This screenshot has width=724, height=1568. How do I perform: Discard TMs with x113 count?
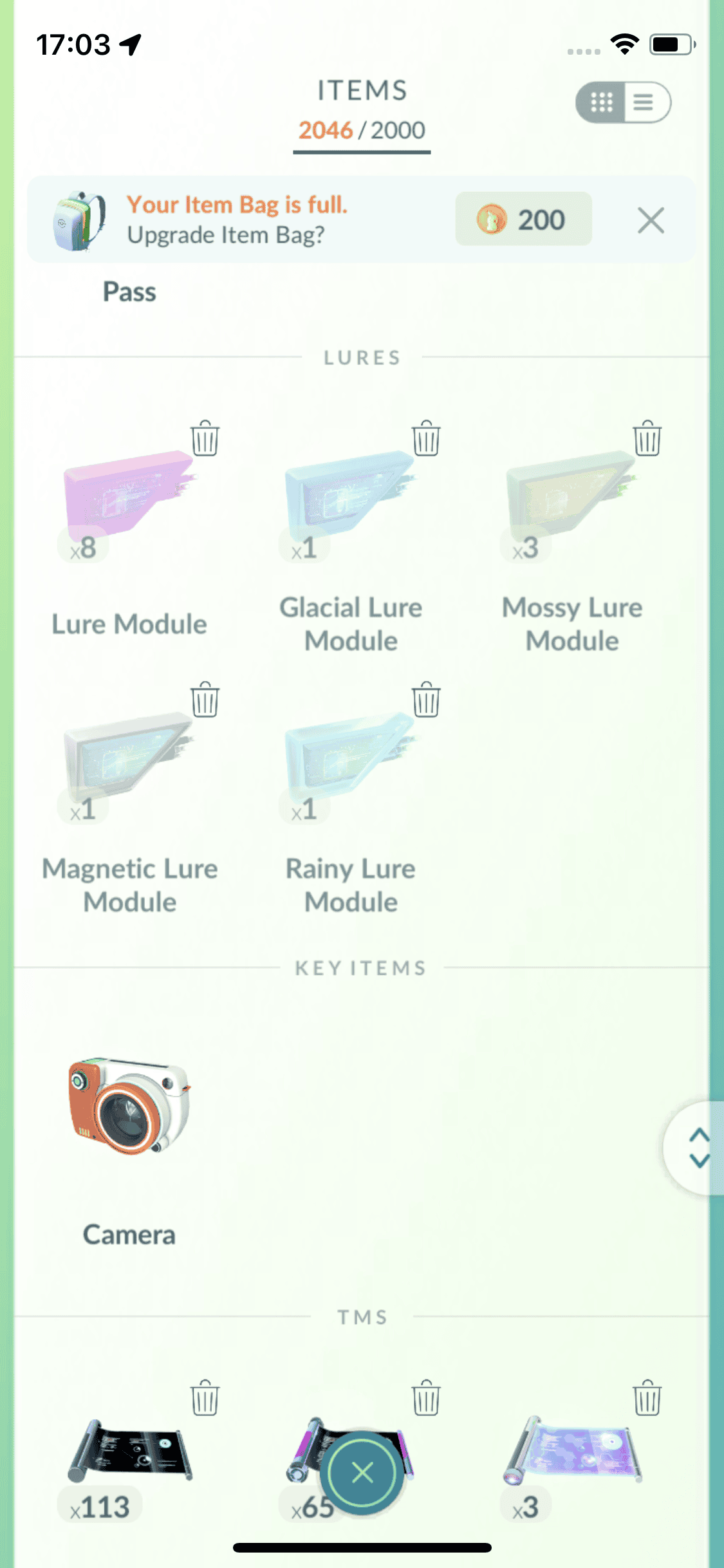[205, 1398]
